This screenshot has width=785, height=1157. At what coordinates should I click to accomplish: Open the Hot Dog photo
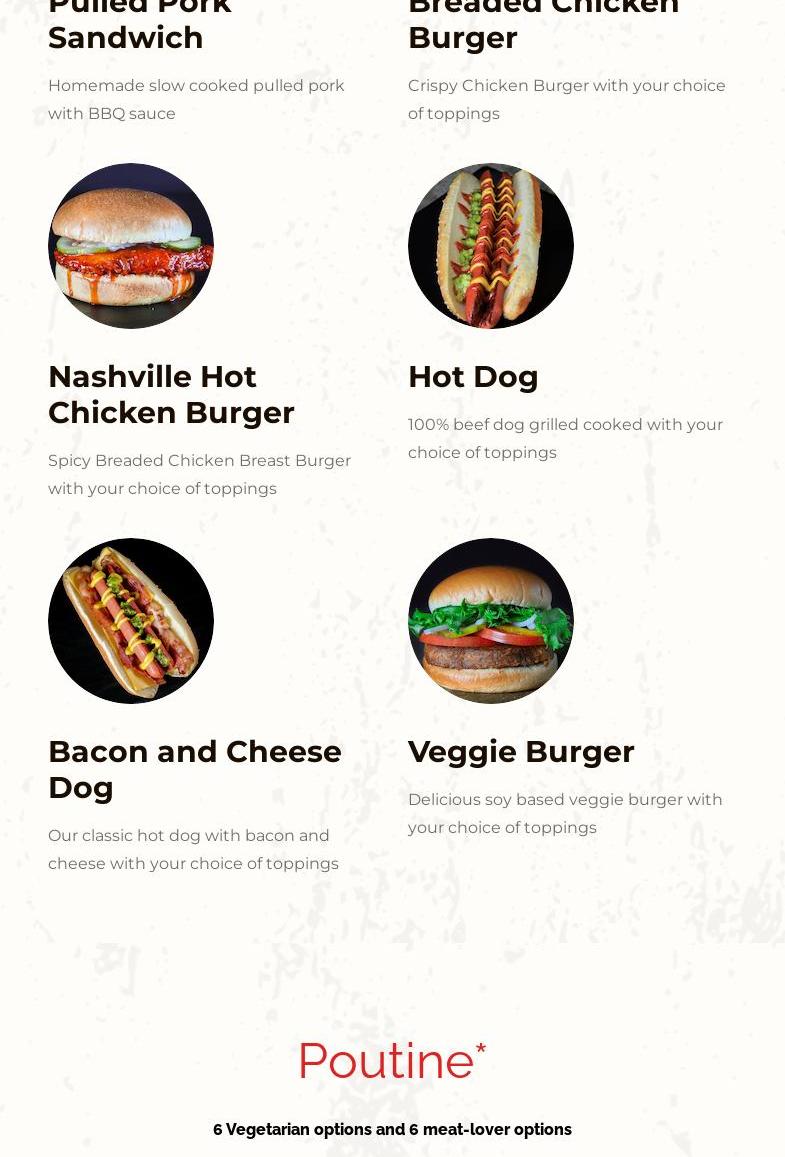[x=491, y=246]
